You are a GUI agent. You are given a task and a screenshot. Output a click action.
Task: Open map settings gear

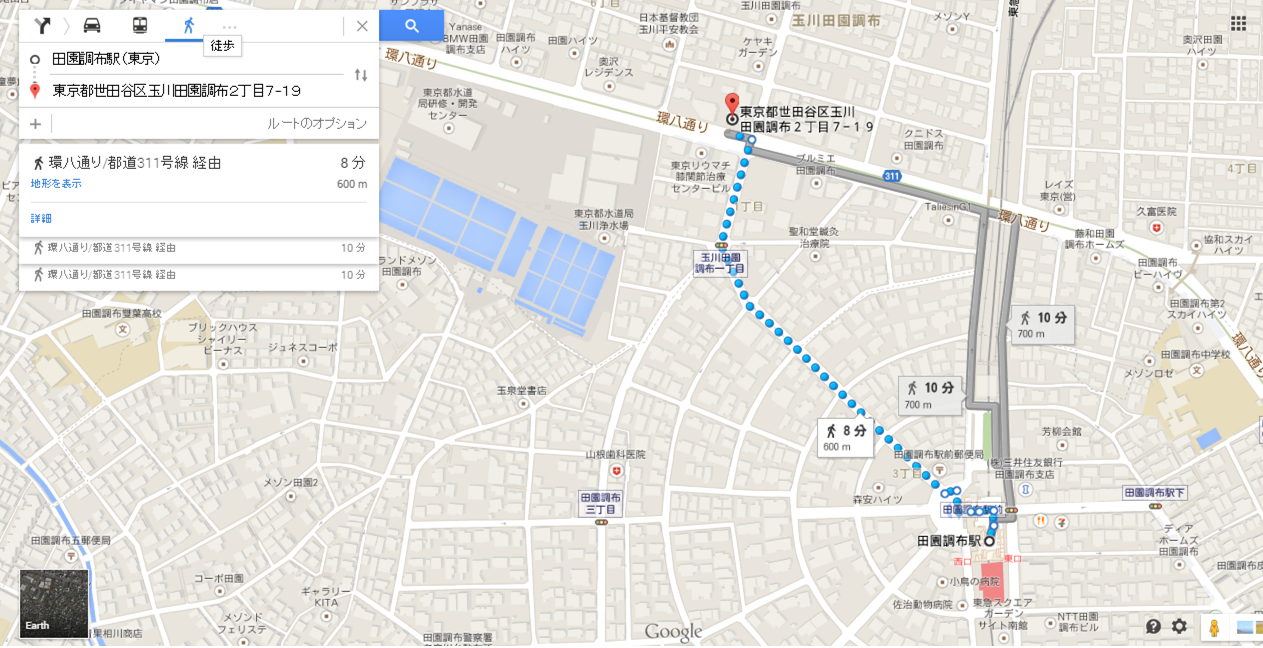(1179, 627)
